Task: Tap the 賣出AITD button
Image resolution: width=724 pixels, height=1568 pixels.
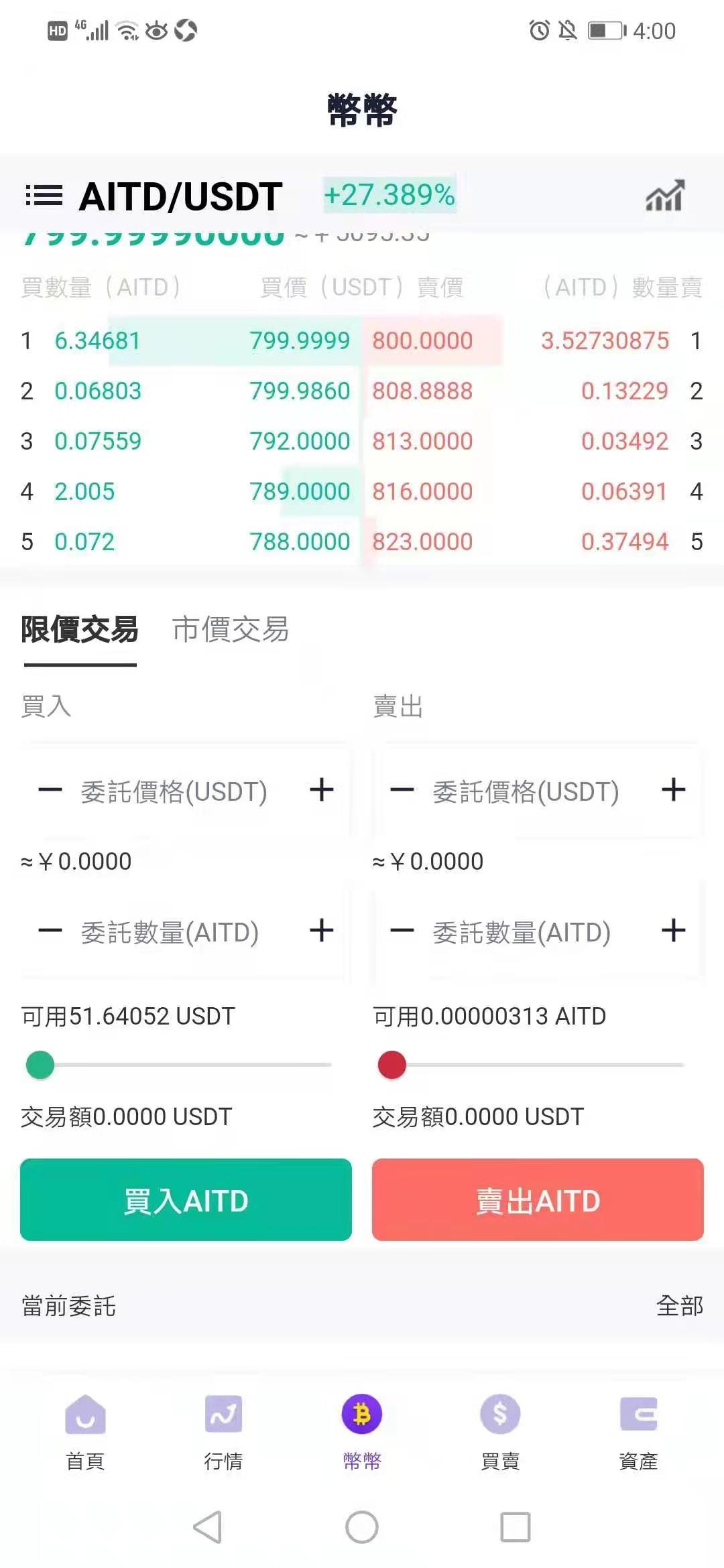Action: click(538, 1199)
